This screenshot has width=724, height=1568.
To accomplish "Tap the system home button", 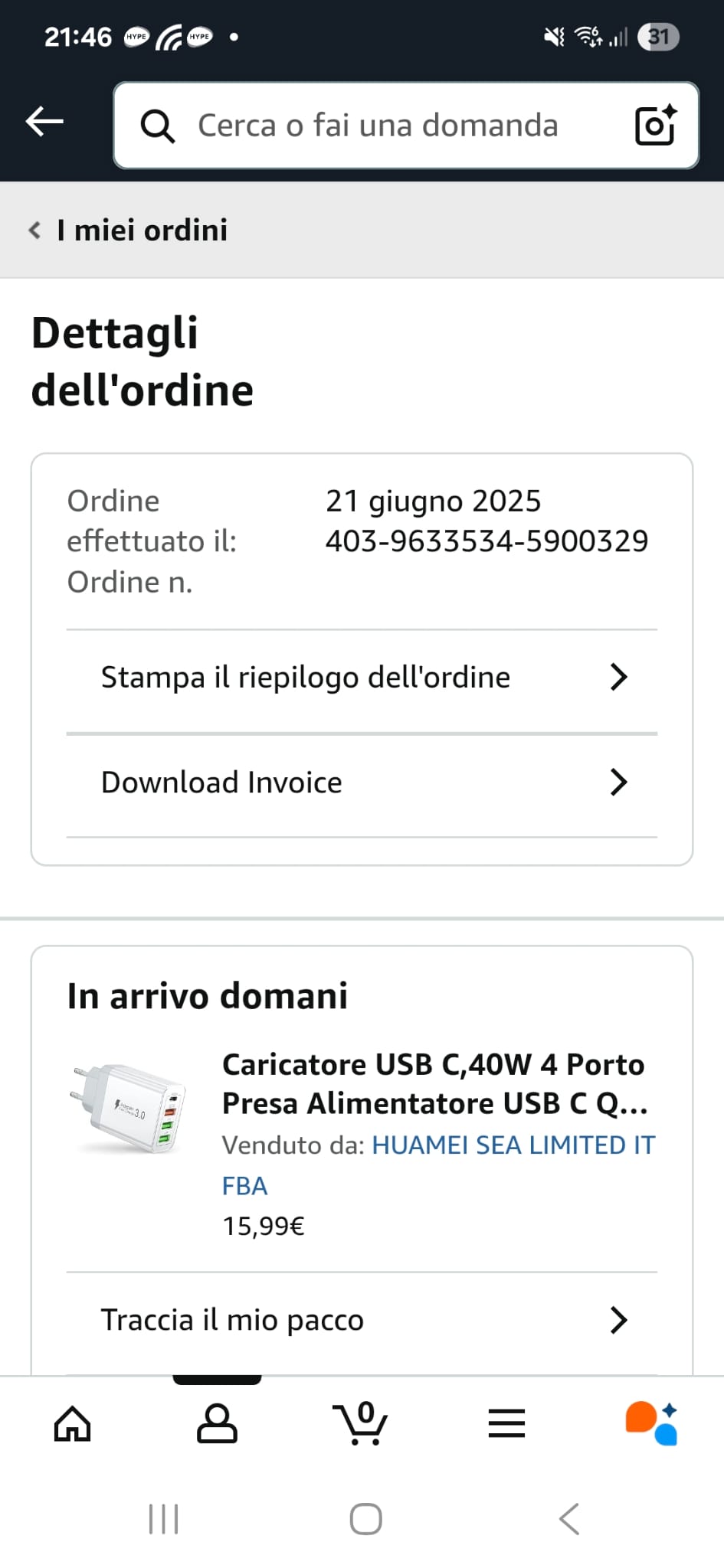I will coord(365,1519).
